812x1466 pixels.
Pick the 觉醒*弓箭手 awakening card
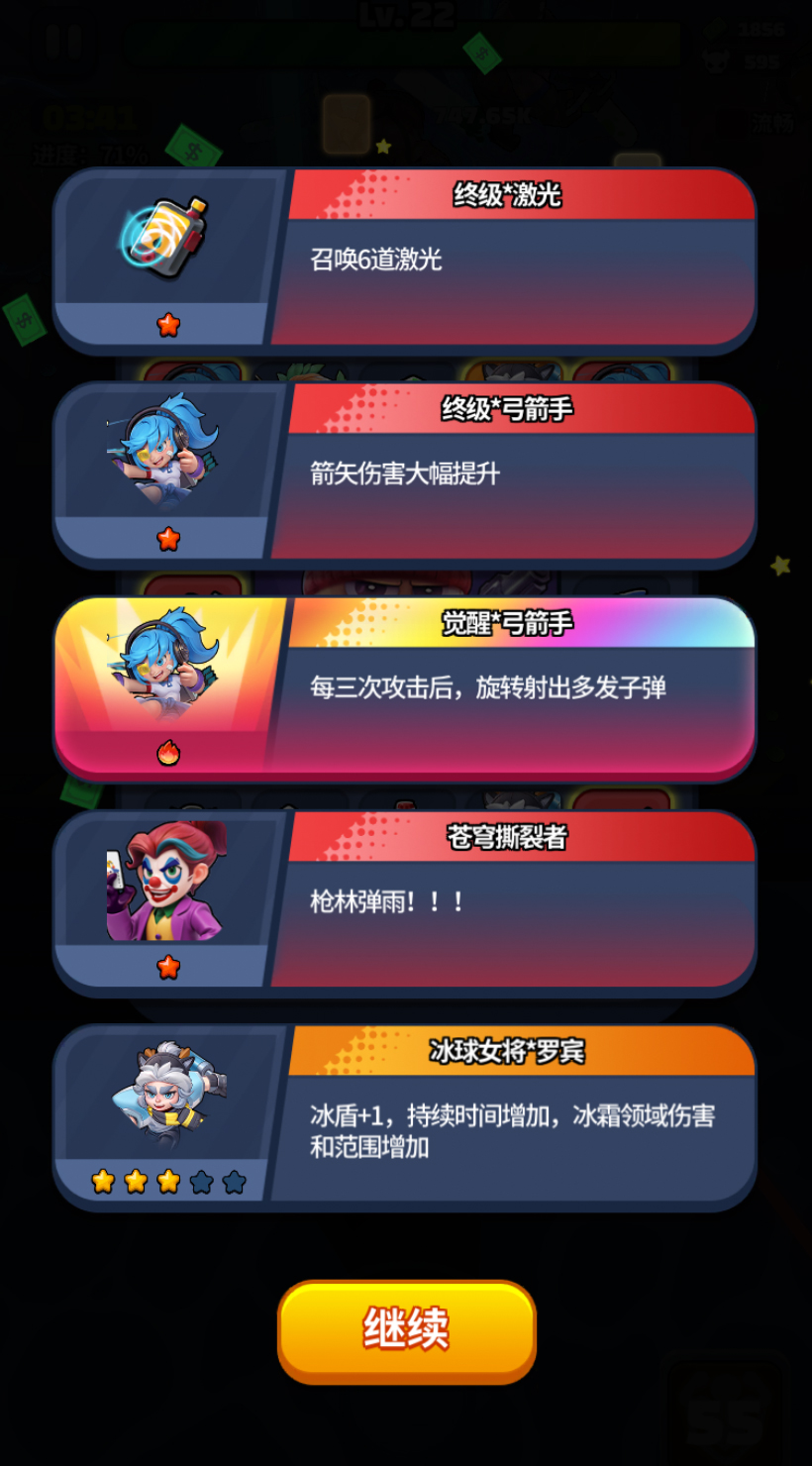pyautogui.click(x=406, y=688)
